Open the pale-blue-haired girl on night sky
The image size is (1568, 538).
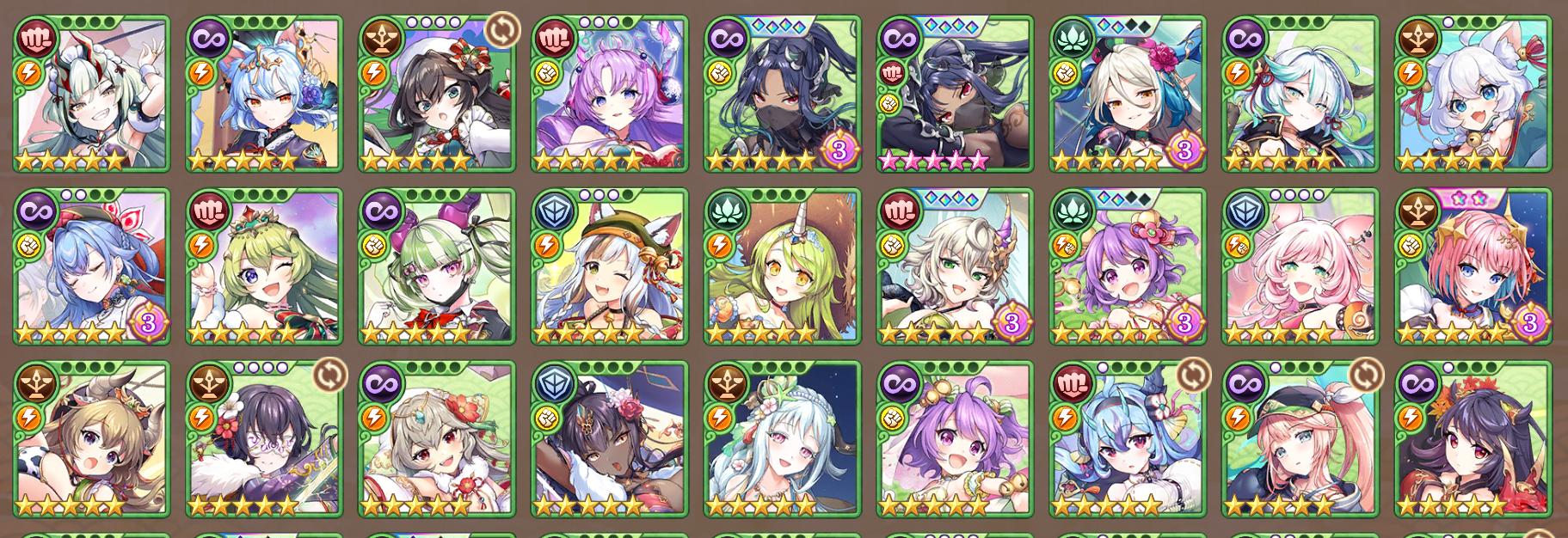782,440
